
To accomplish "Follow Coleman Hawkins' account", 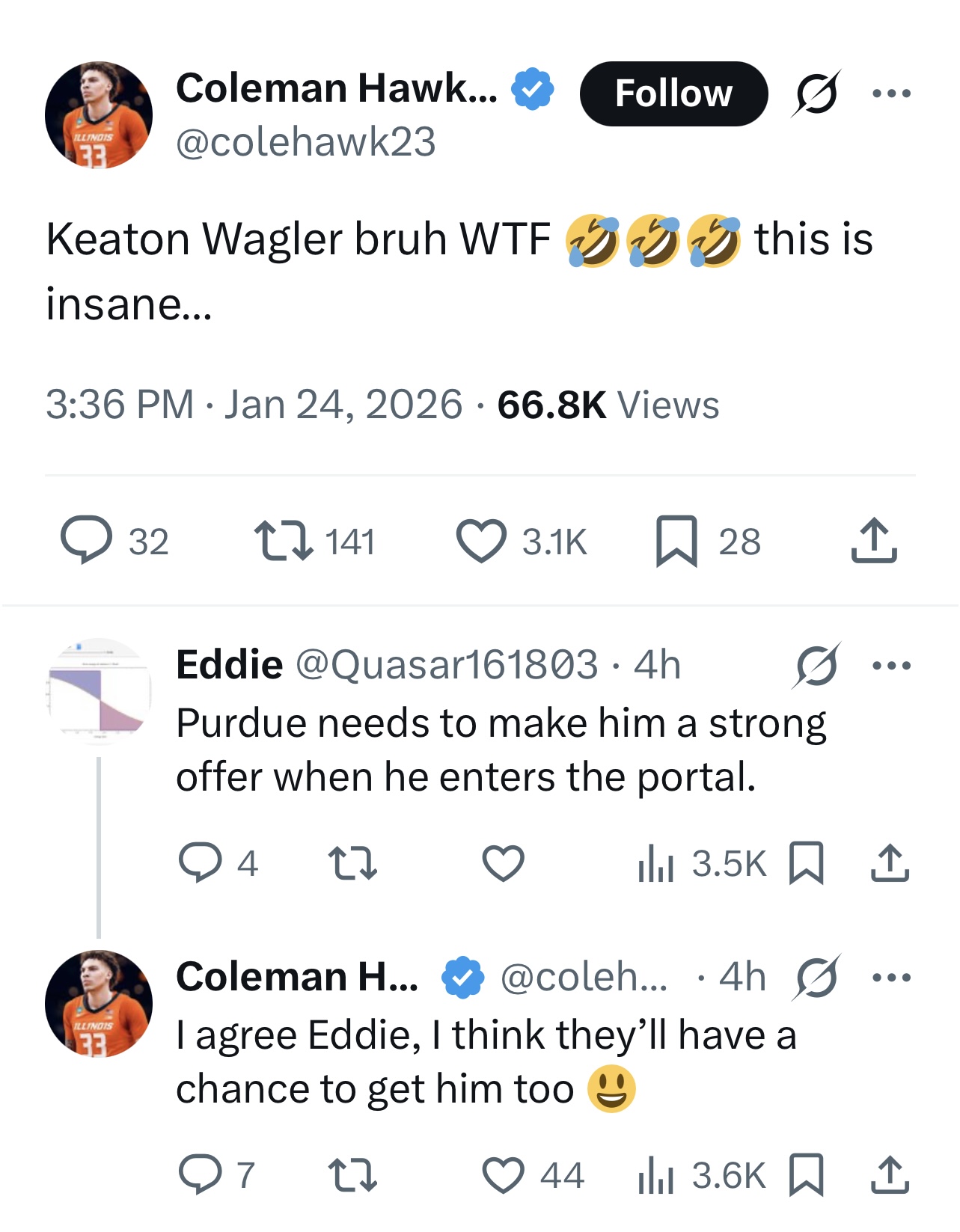I will 673,94.
